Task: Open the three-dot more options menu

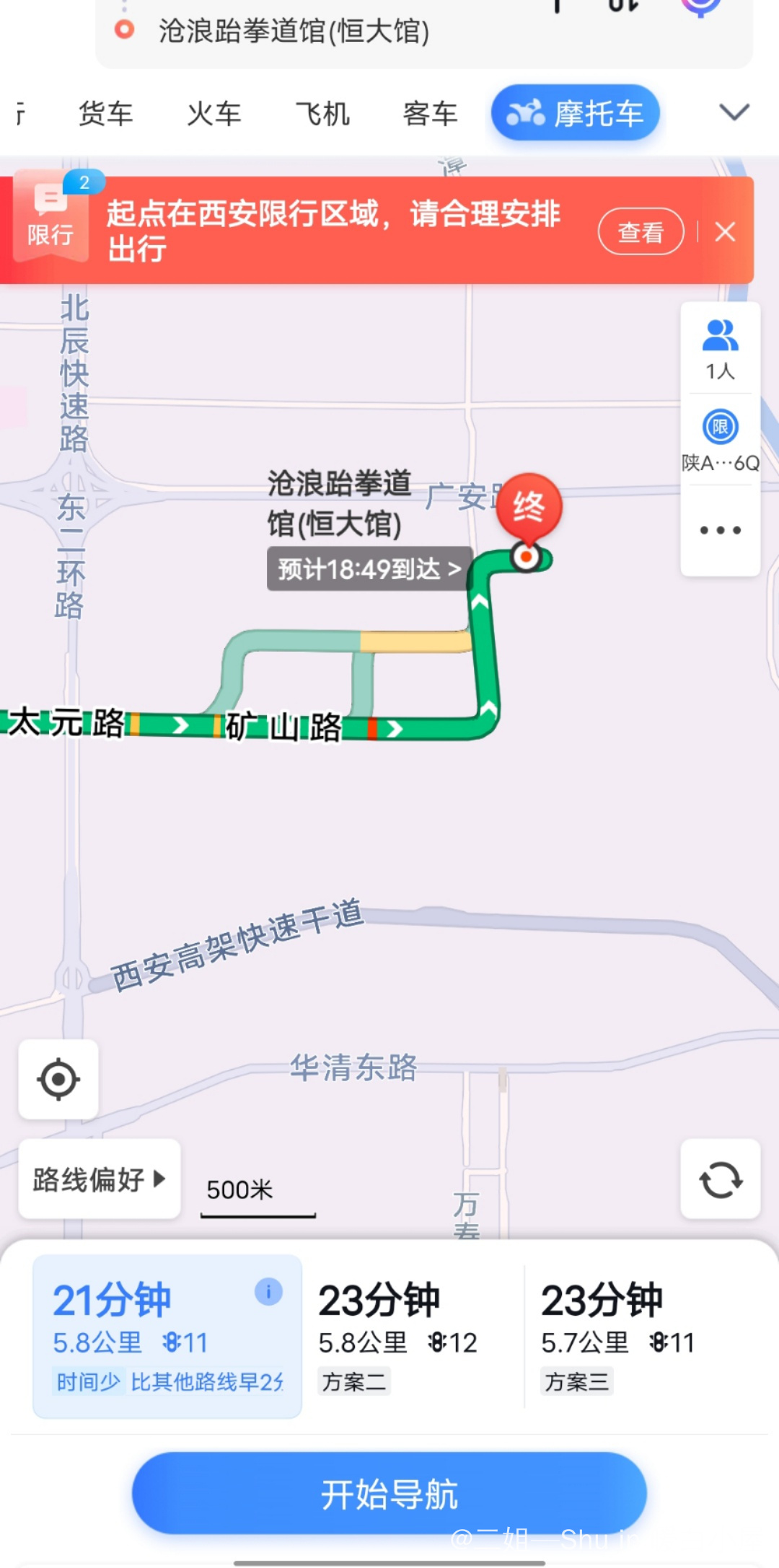Action: (x=720, y=531)
